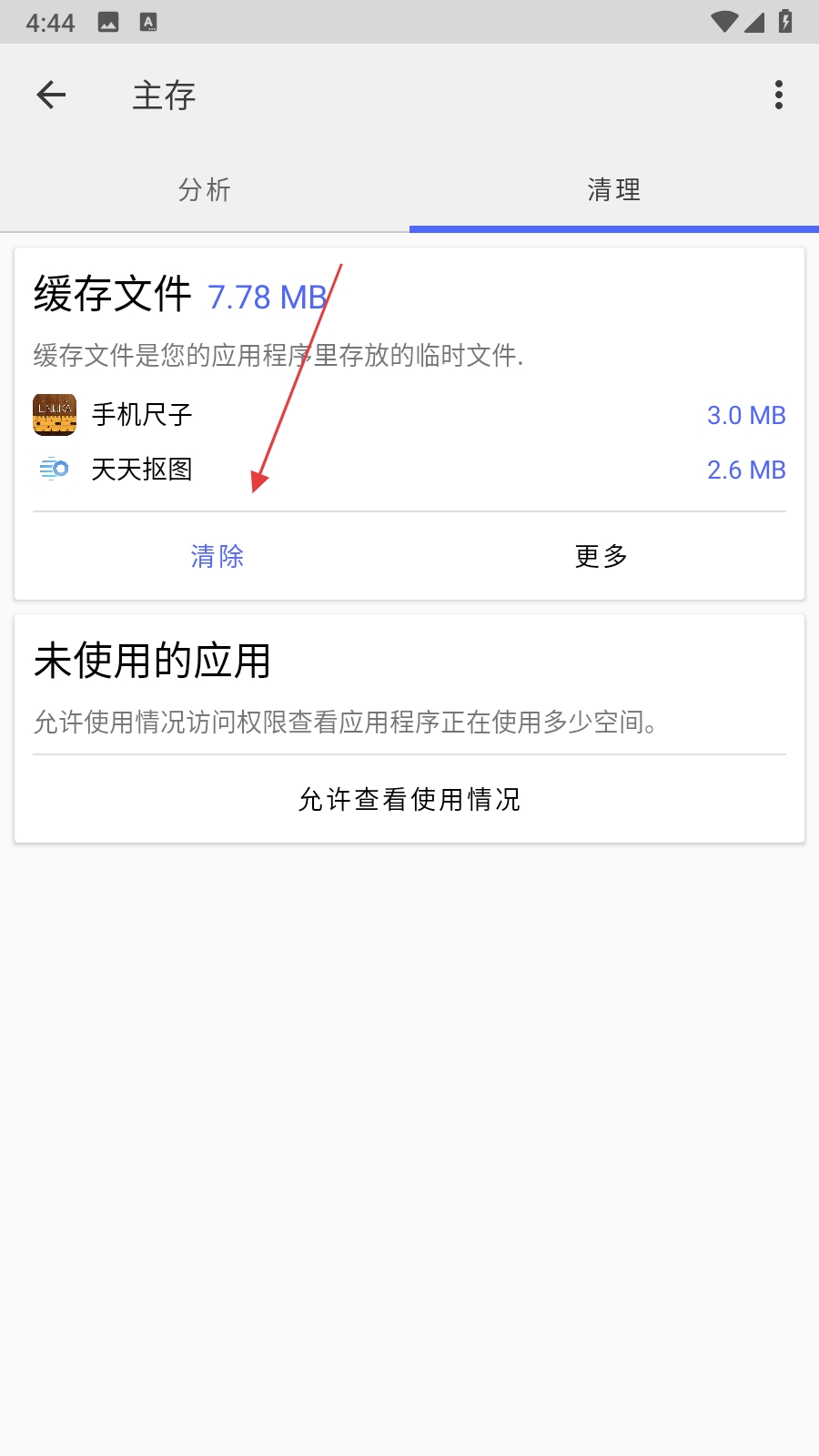This screenshot has width=819, height=1456.
Task: Tap 清除 to clear cache files
Action: [x=217, y=556]
